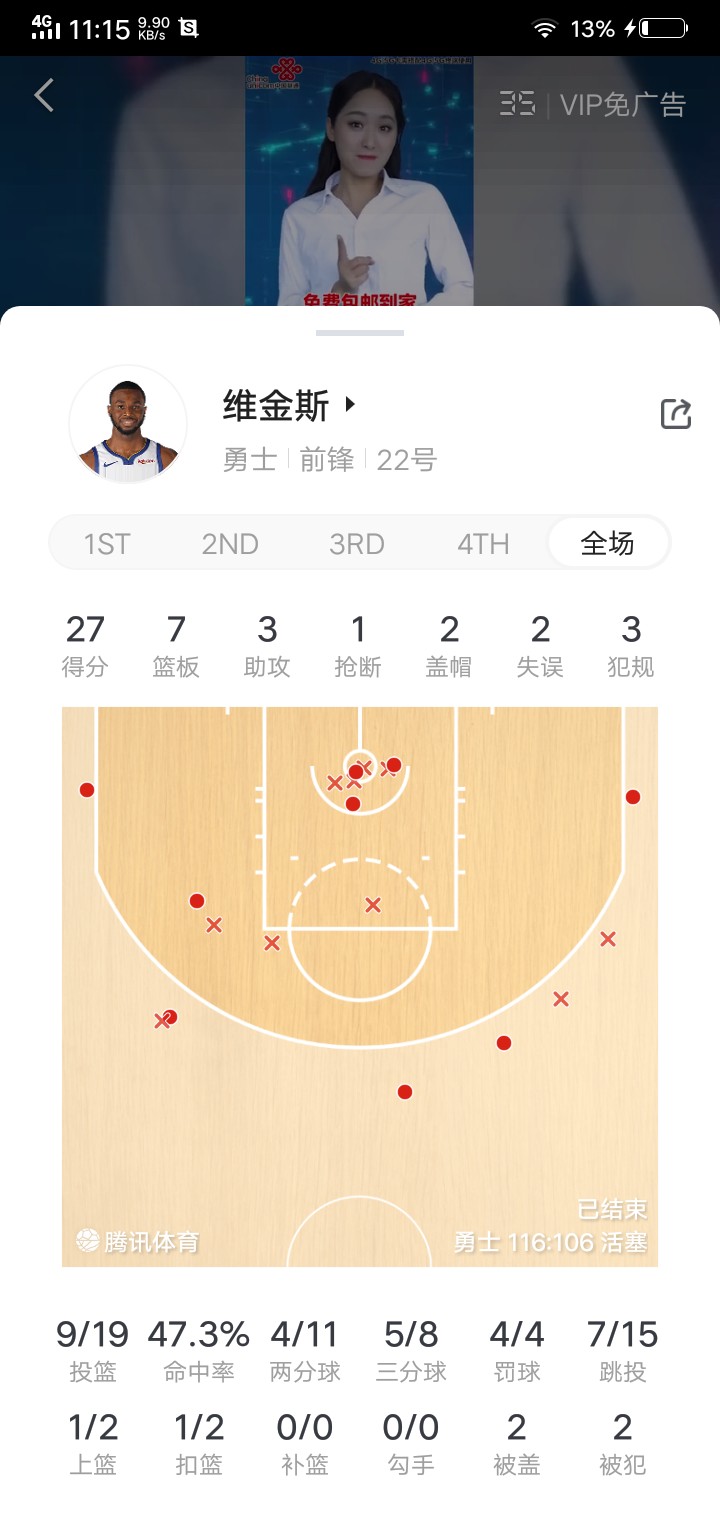Screen dimensions: 720x1520
Task: Go back using the top-left arrow
Action: click(44, 96)
